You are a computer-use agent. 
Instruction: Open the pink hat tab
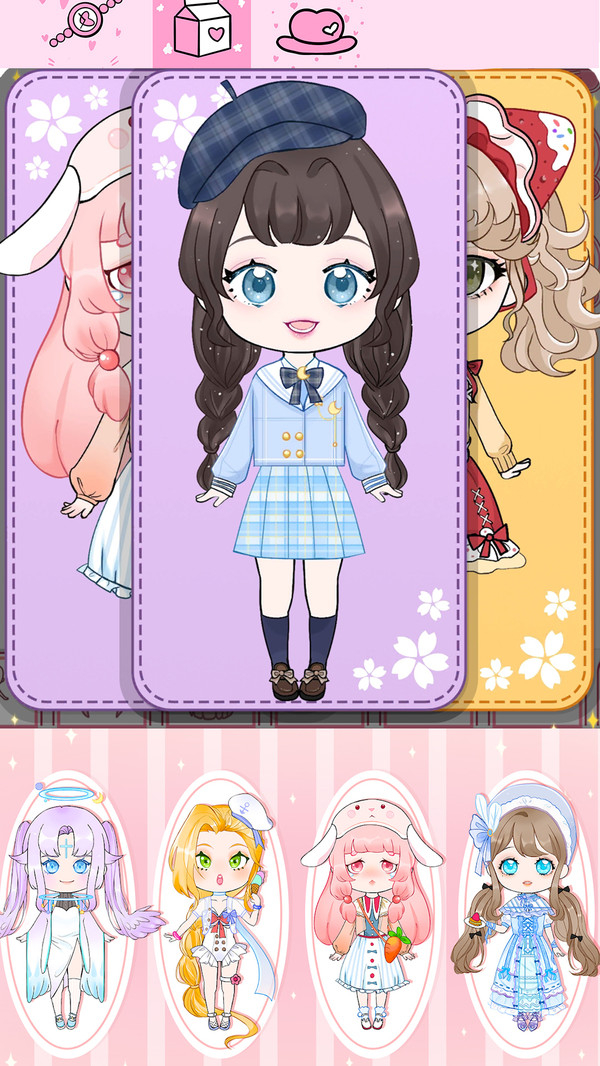click(x=318, y=32)
